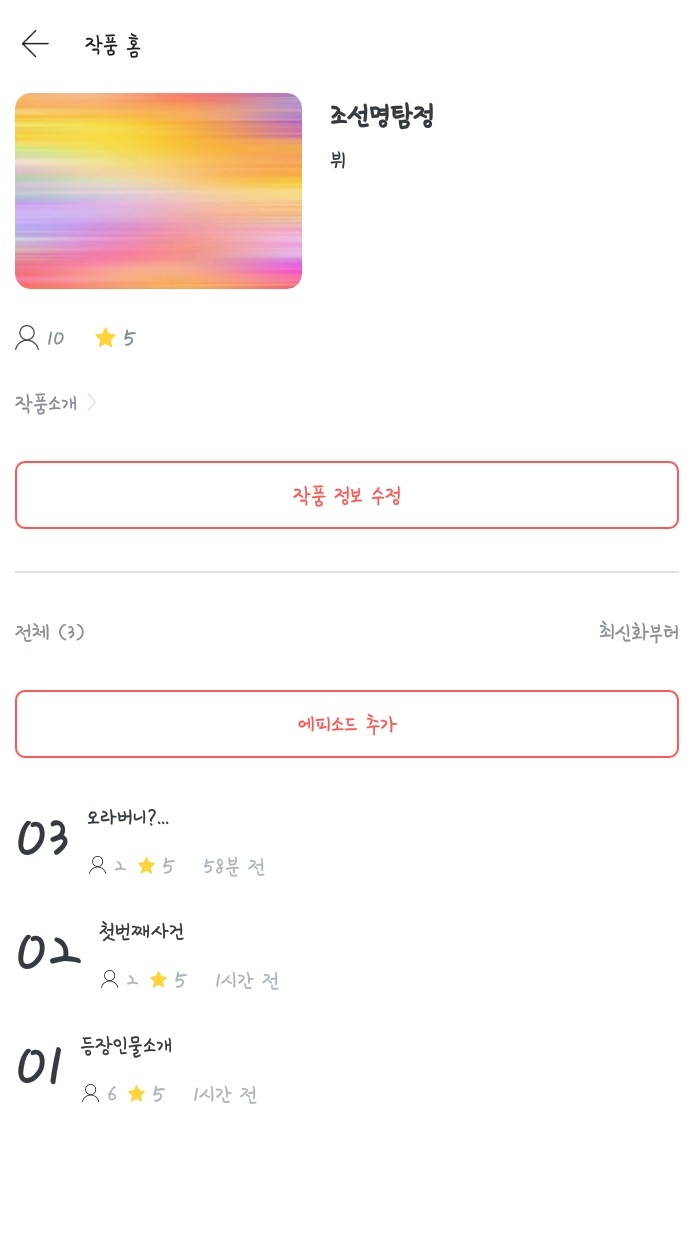This screenshot has width=693, height=1233.
Task: View the 조선명탐정 cover image
Action: [x=158, y=191]
